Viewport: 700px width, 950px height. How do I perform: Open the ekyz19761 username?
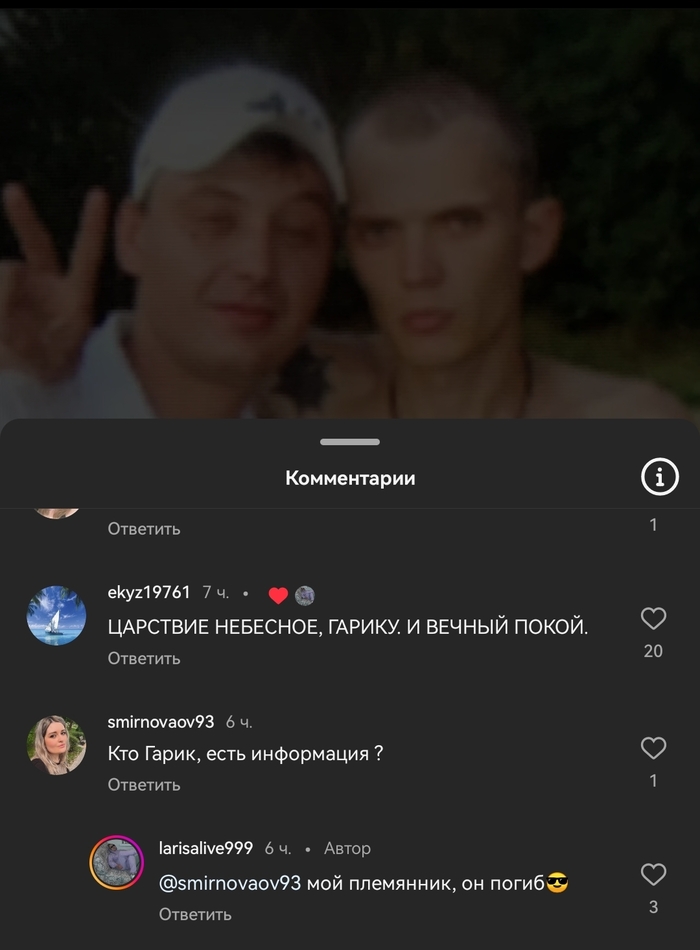click(148, 592)
